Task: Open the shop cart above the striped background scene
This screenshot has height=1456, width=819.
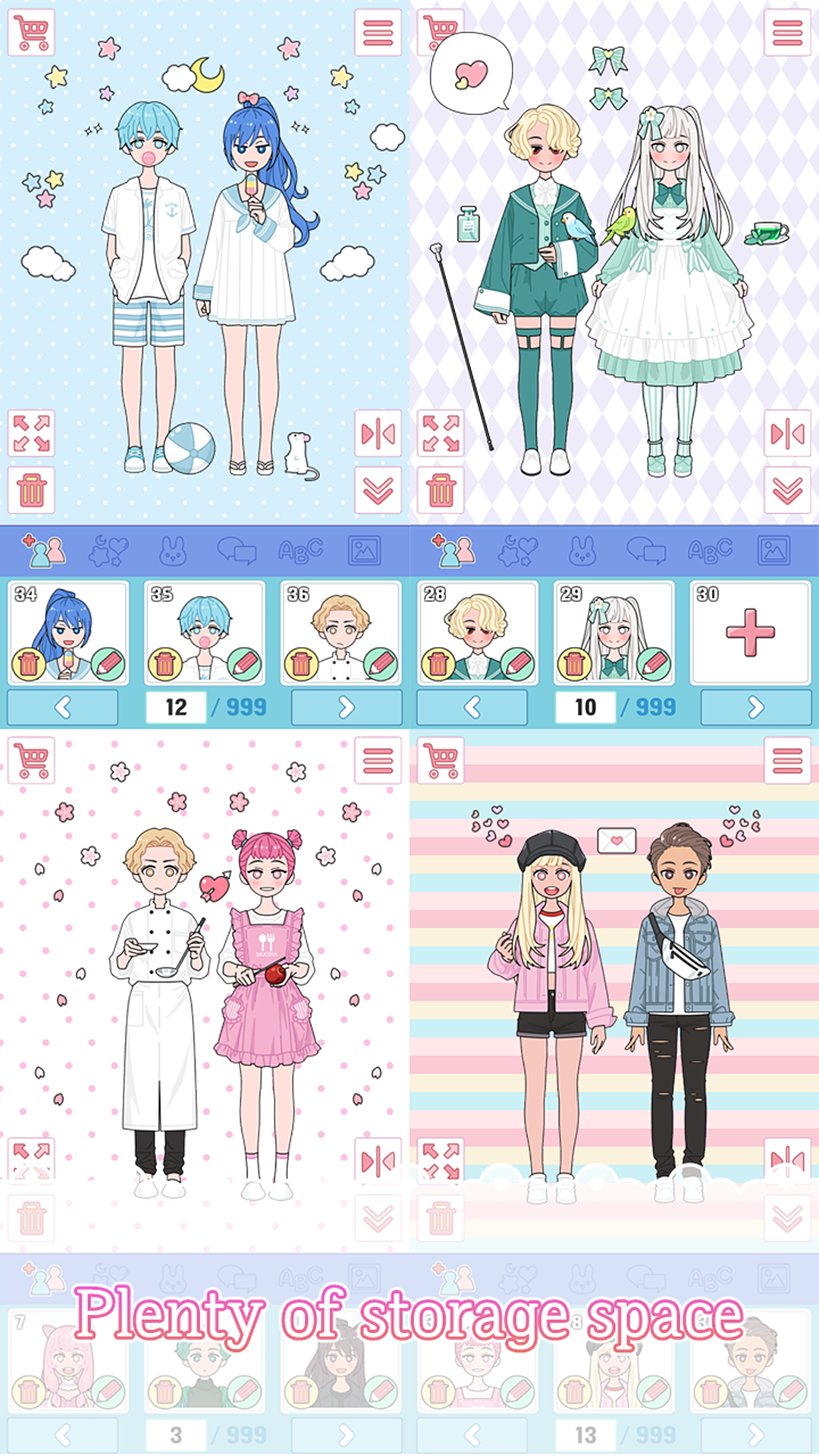Action: (x=442, y=758)
